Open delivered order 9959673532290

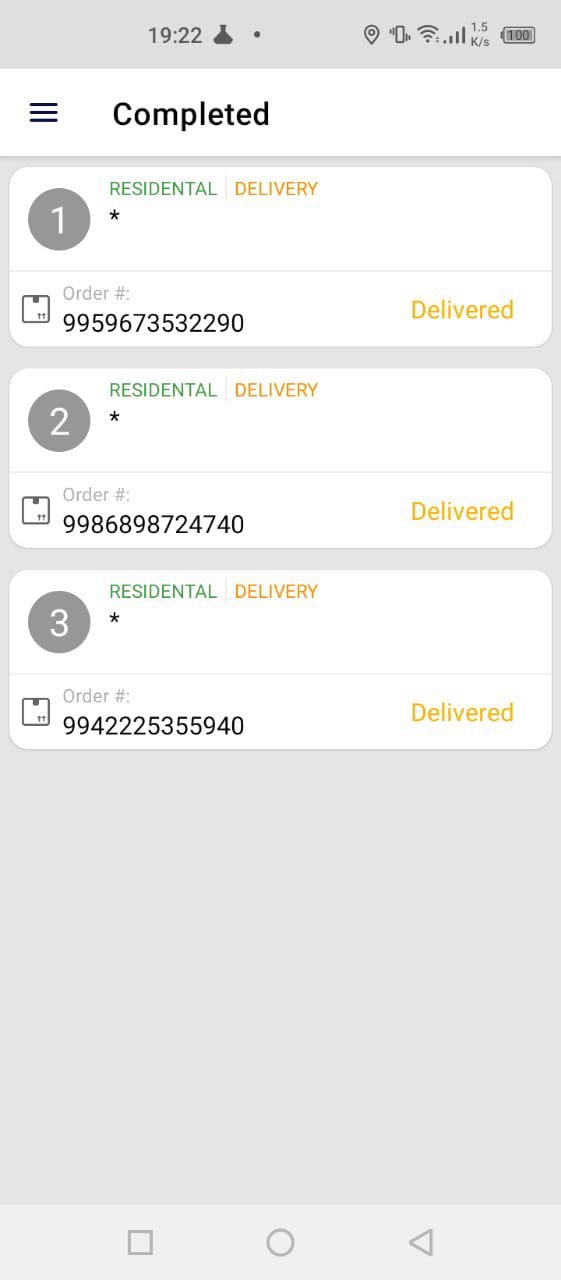tap(280, 257)
